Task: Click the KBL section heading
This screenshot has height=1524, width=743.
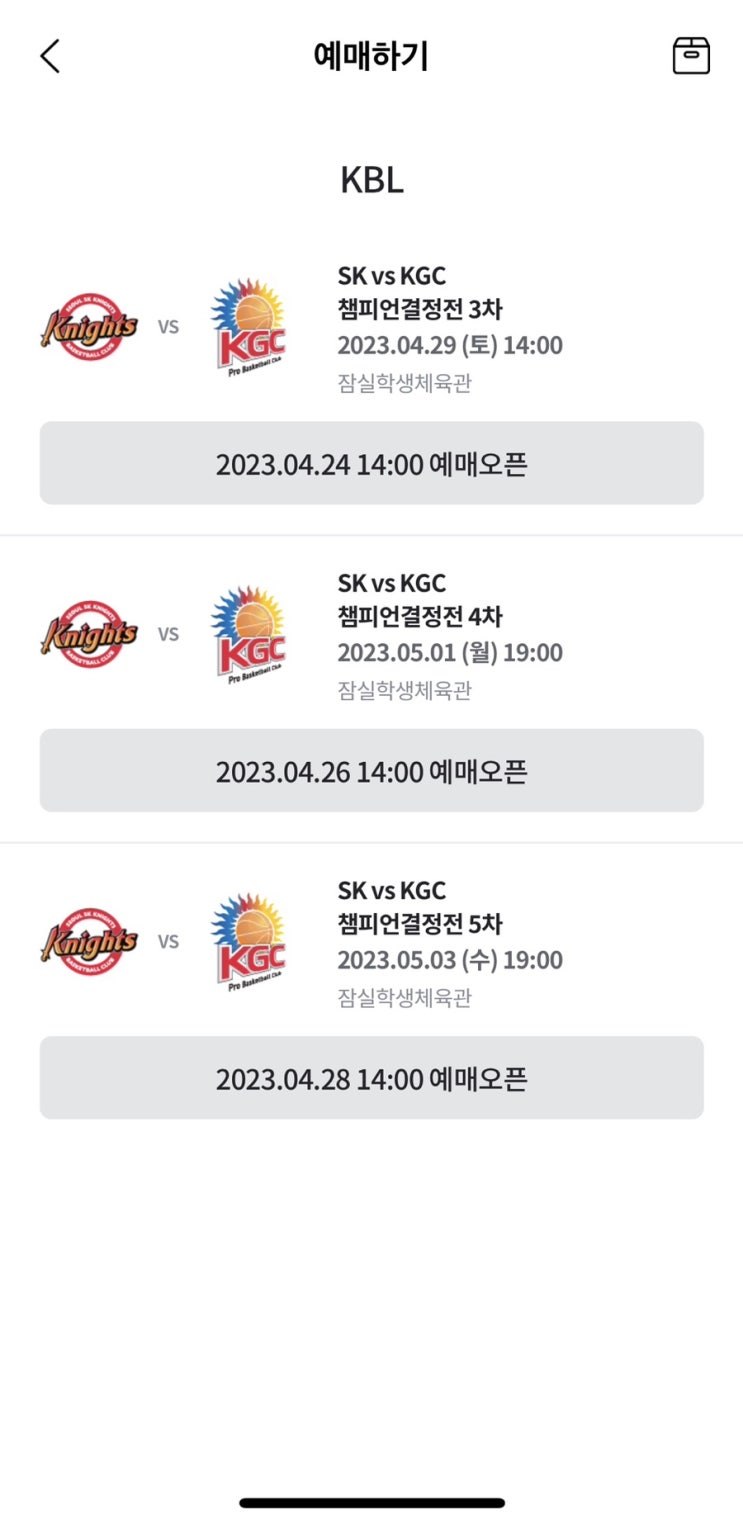Action: tap(371, 180)
